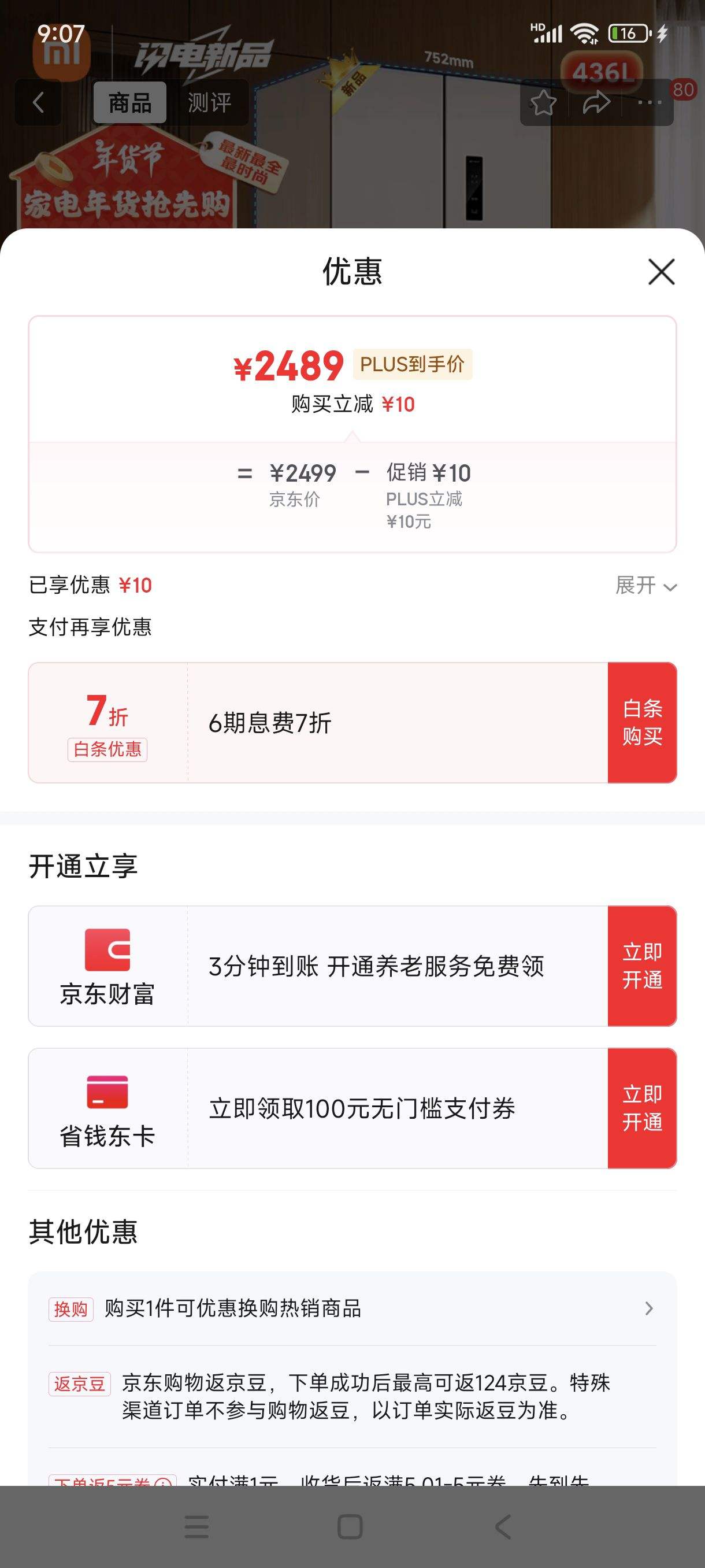This screenshot has width=705, height=1568.
Task: Tap 立即开通 for 京东财富
Action: click(x=642, y=966)
